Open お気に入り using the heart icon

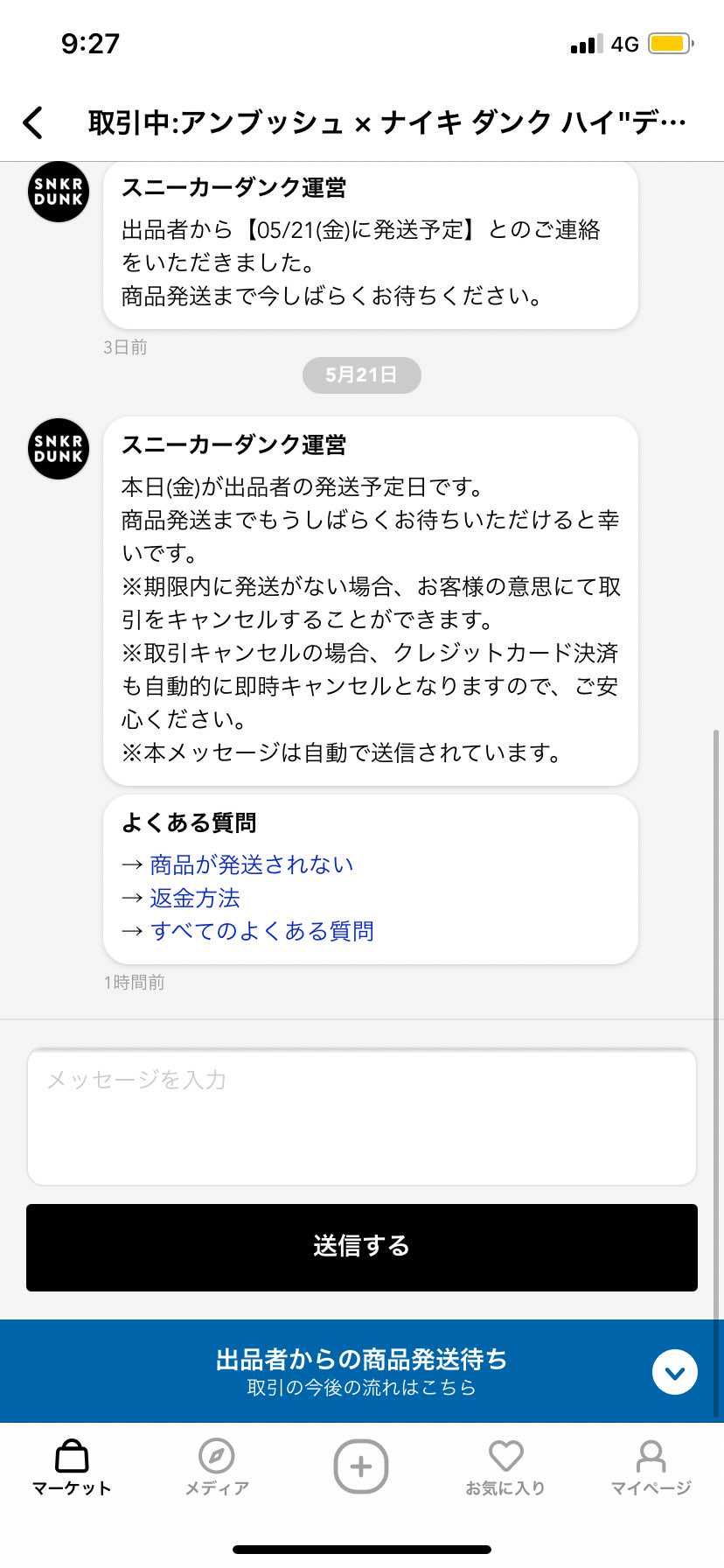pyautogui.click(x=506, y=1466)
